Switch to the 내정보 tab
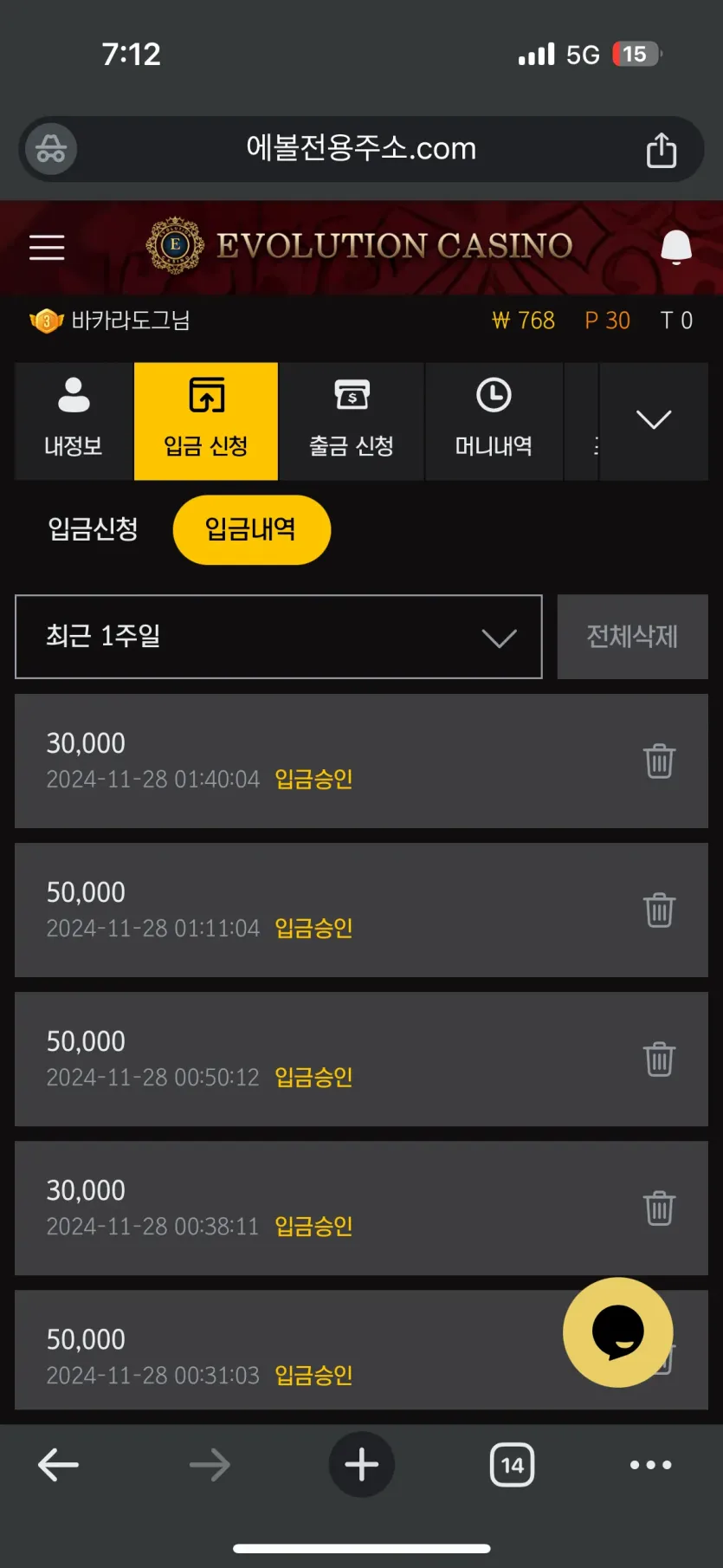Image resolution: width=723 pixels, height=1568 pixels. [74, 421]
